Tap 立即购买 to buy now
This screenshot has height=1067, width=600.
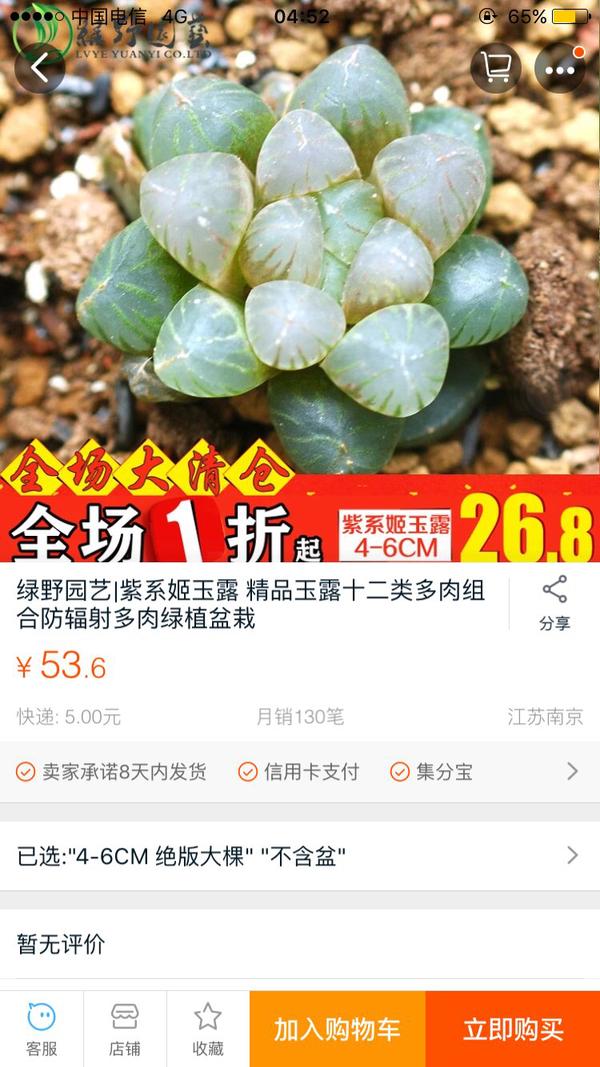[x=513, y=1029]
